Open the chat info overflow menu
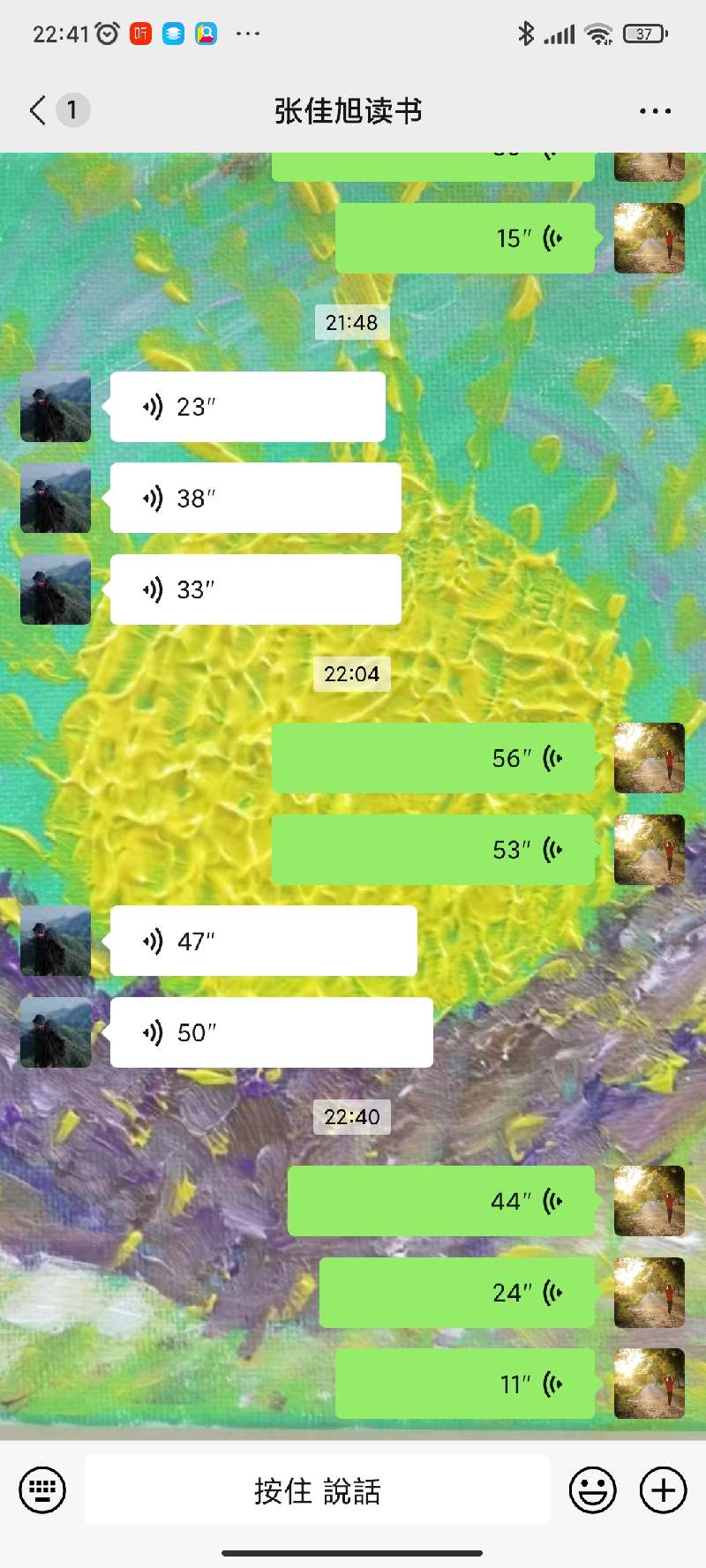This screenshot has height=1568, width=706. pyautogui.click(x=655, y=111)
